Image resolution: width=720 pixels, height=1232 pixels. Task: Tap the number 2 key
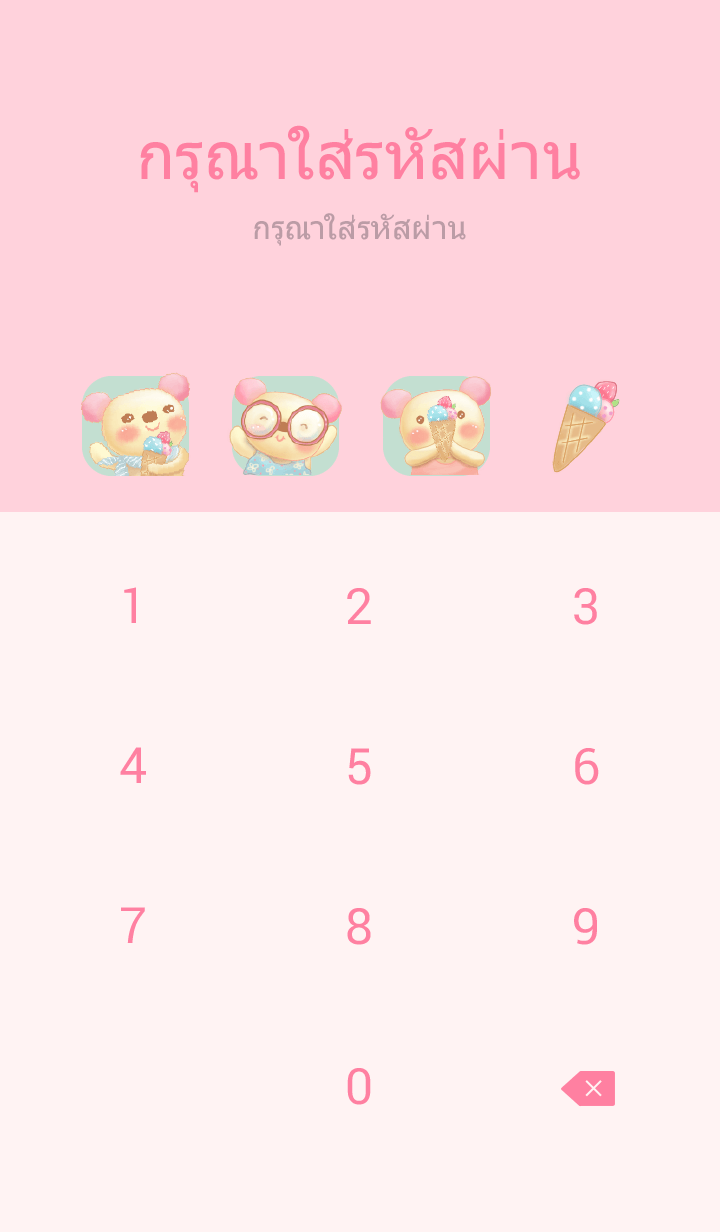(359, 607)
